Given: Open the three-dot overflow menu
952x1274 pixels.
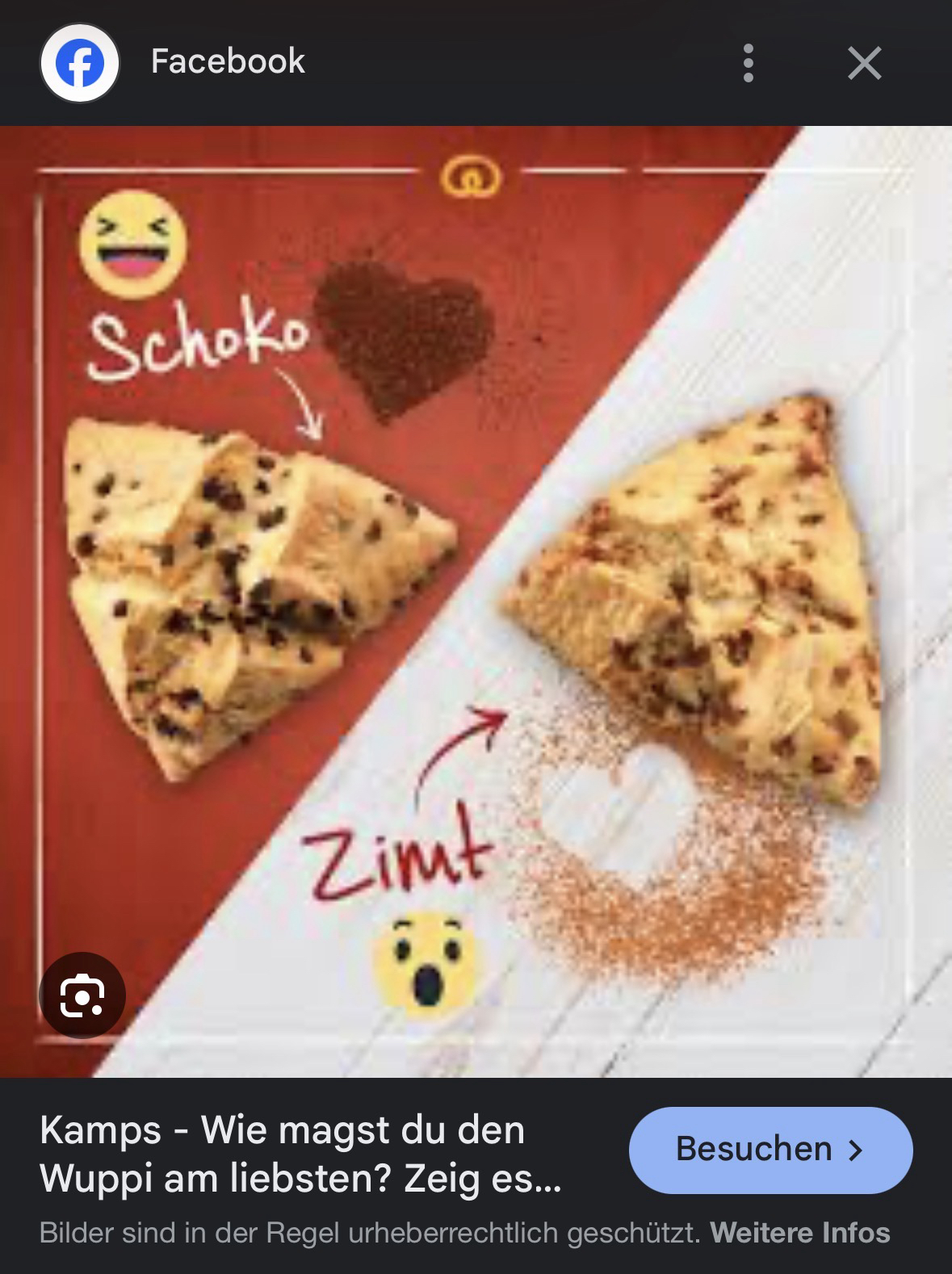Looking at the screenshot, I should tap(749, 63).
